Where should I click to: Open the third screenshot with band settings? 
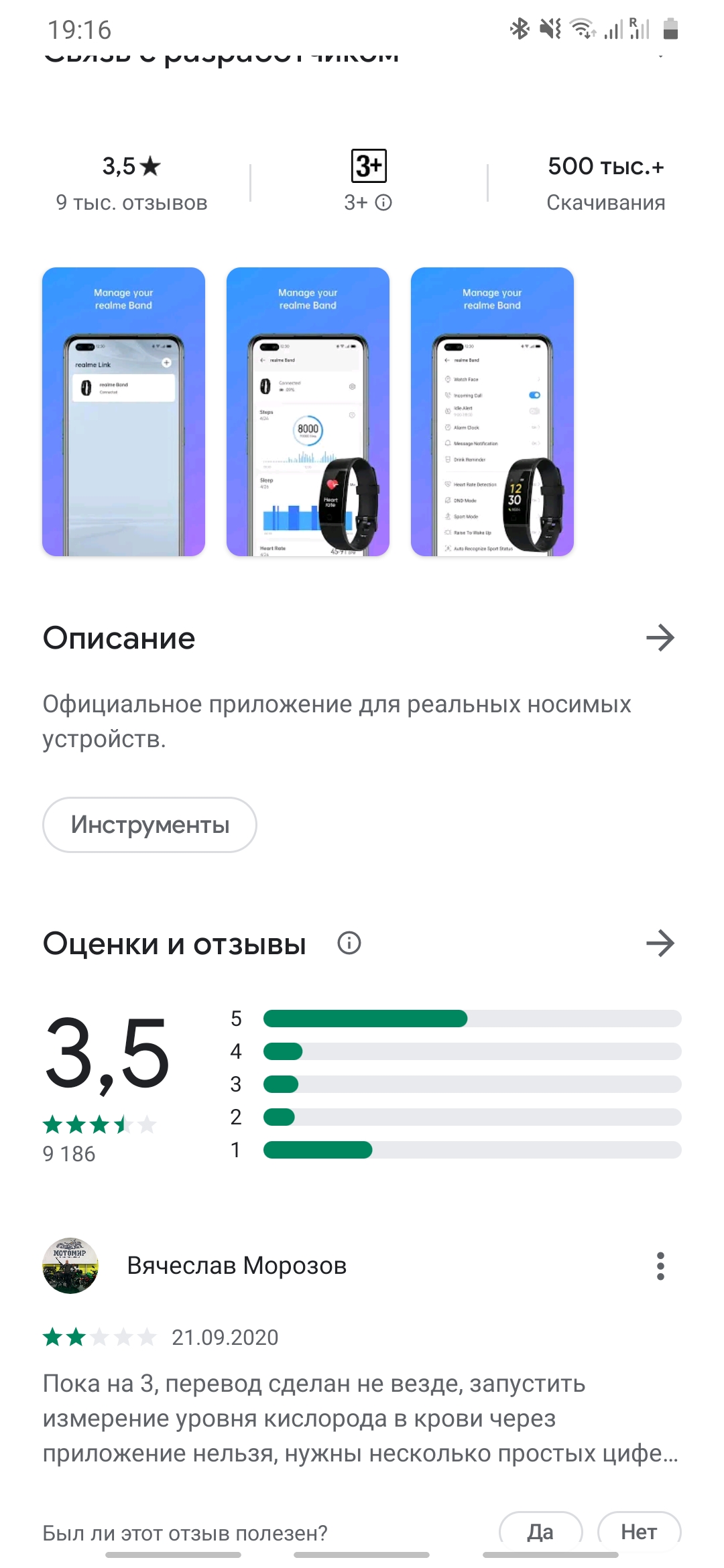492,411
